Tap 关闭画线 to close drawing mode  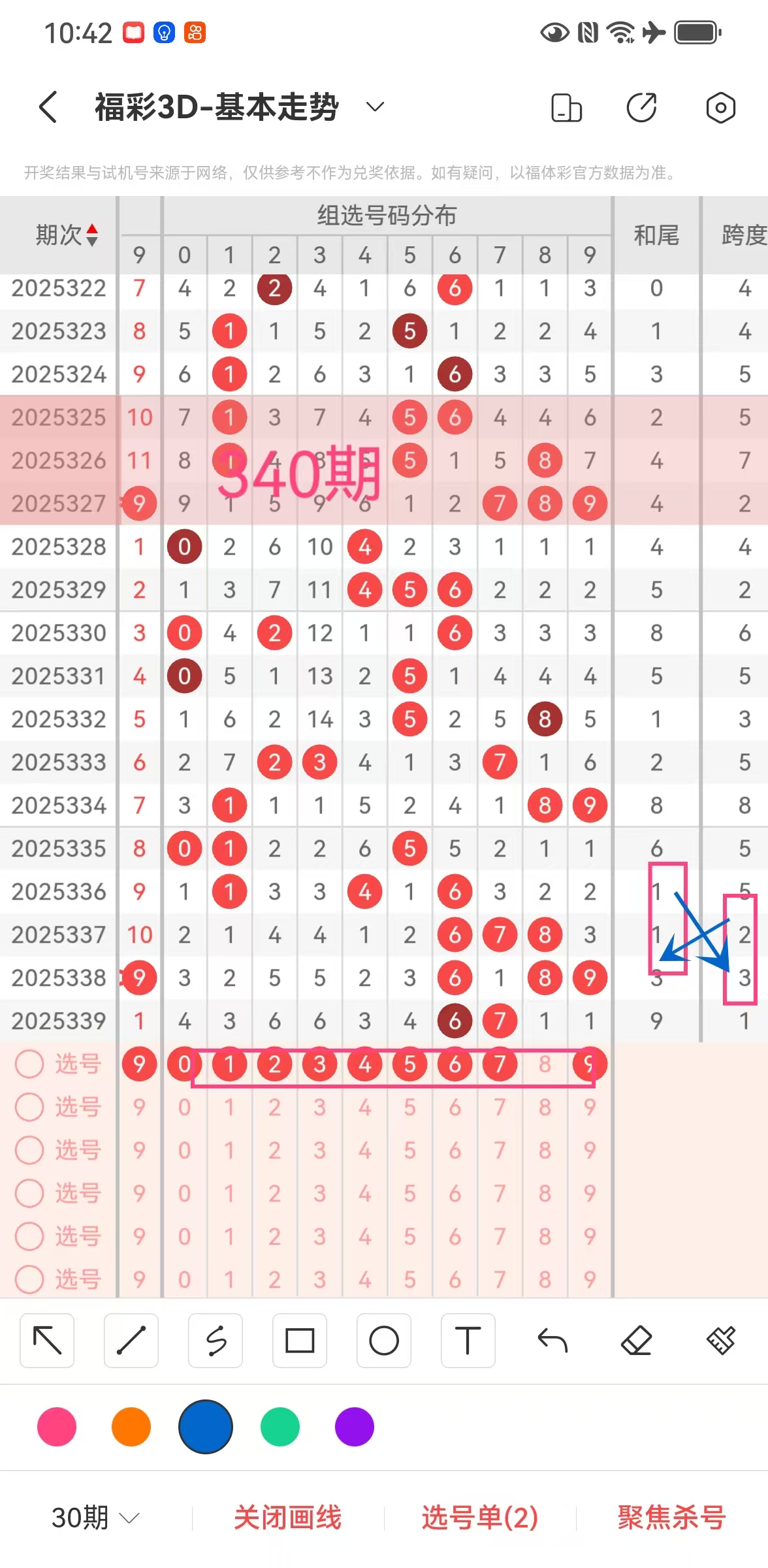287,1517
